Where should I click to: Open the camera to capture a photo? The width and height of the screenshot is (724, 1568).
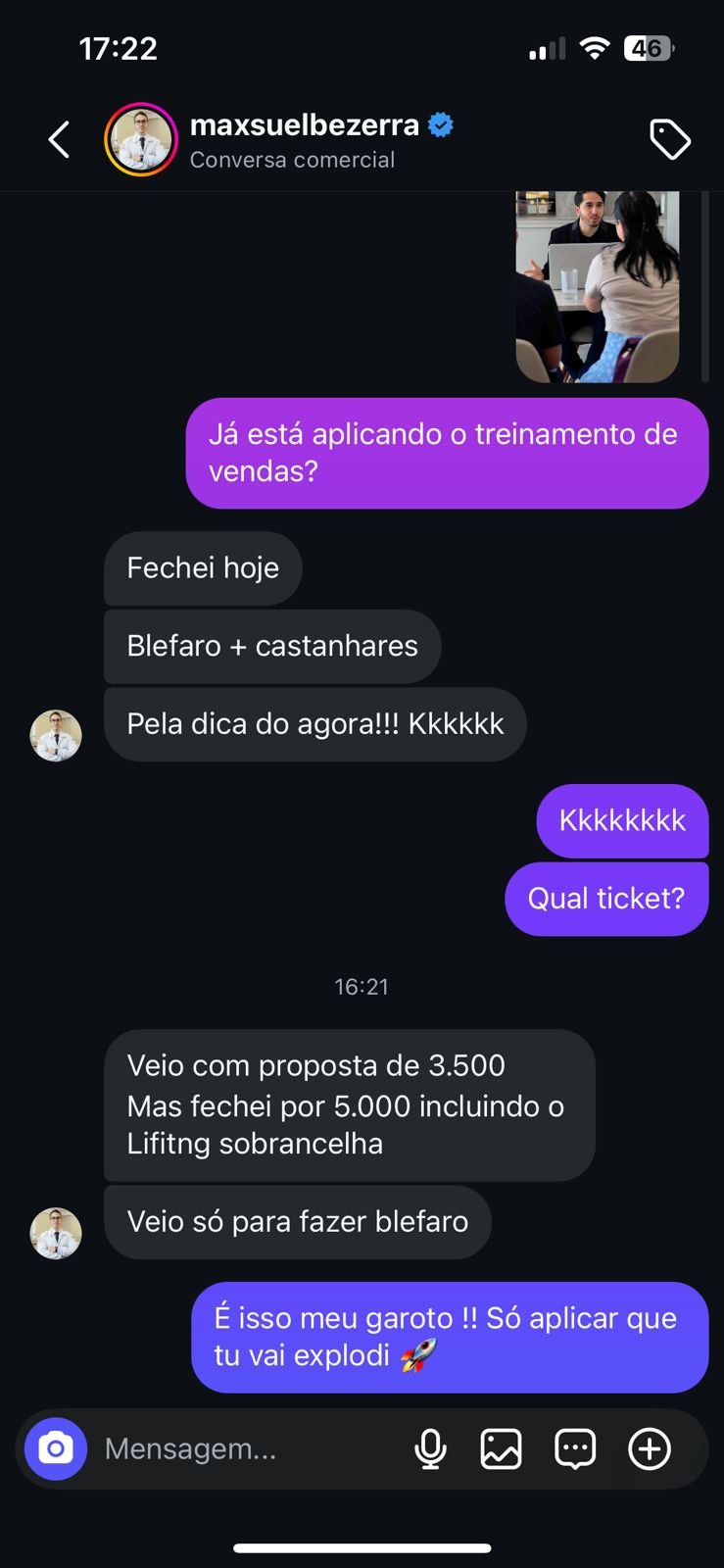click(56, 1448)
